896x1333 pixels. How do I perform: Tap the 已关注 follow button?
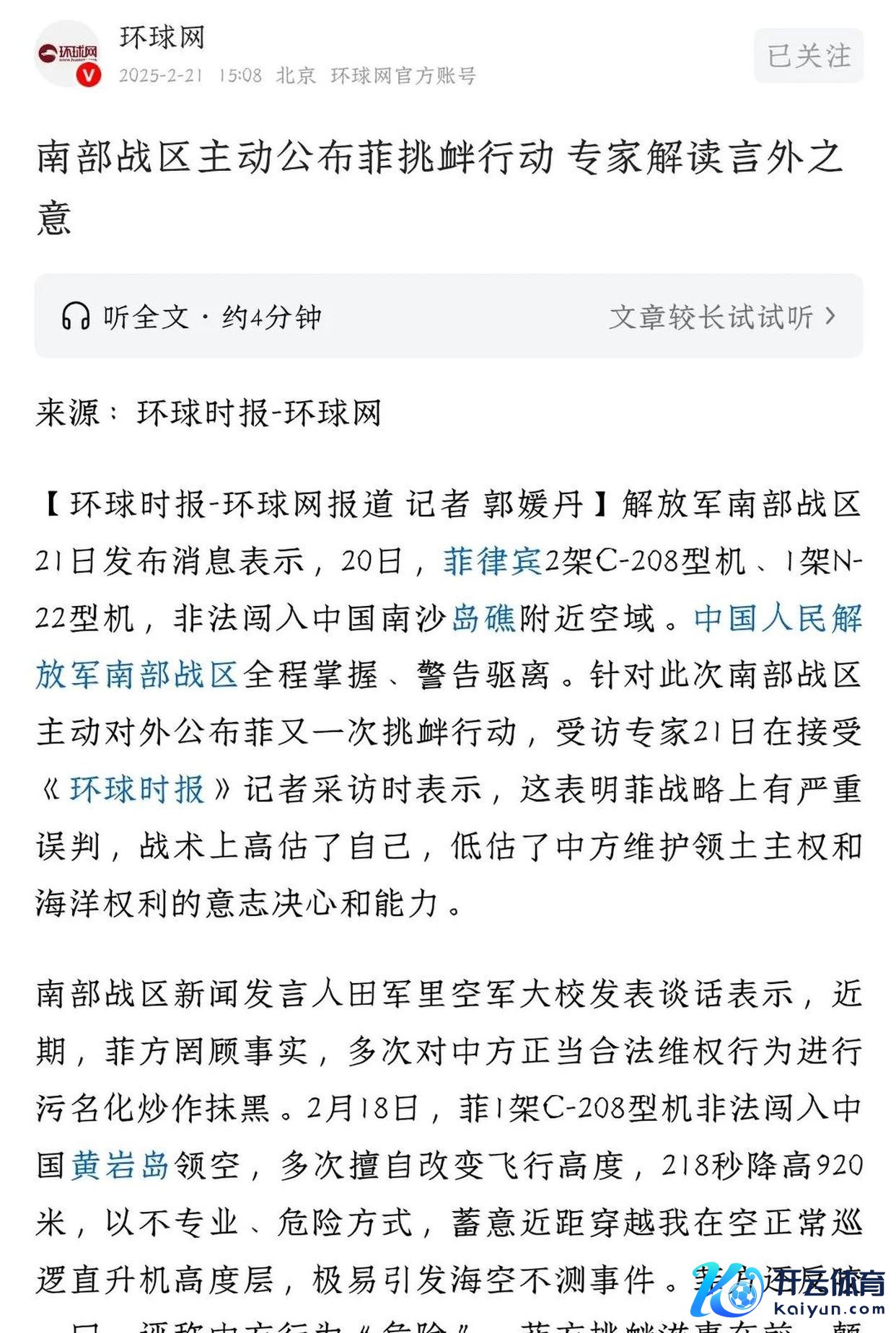pos(808,56)
